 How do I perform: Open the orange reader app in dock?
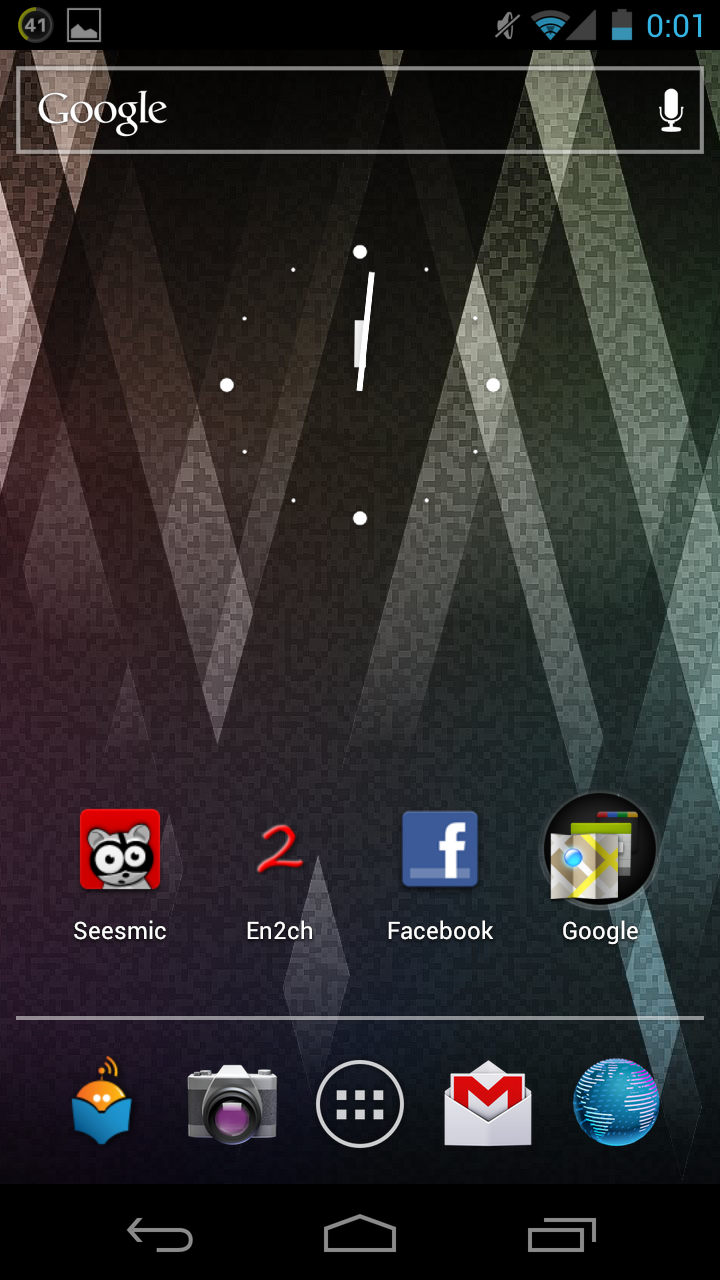[x=102, y=1103]
